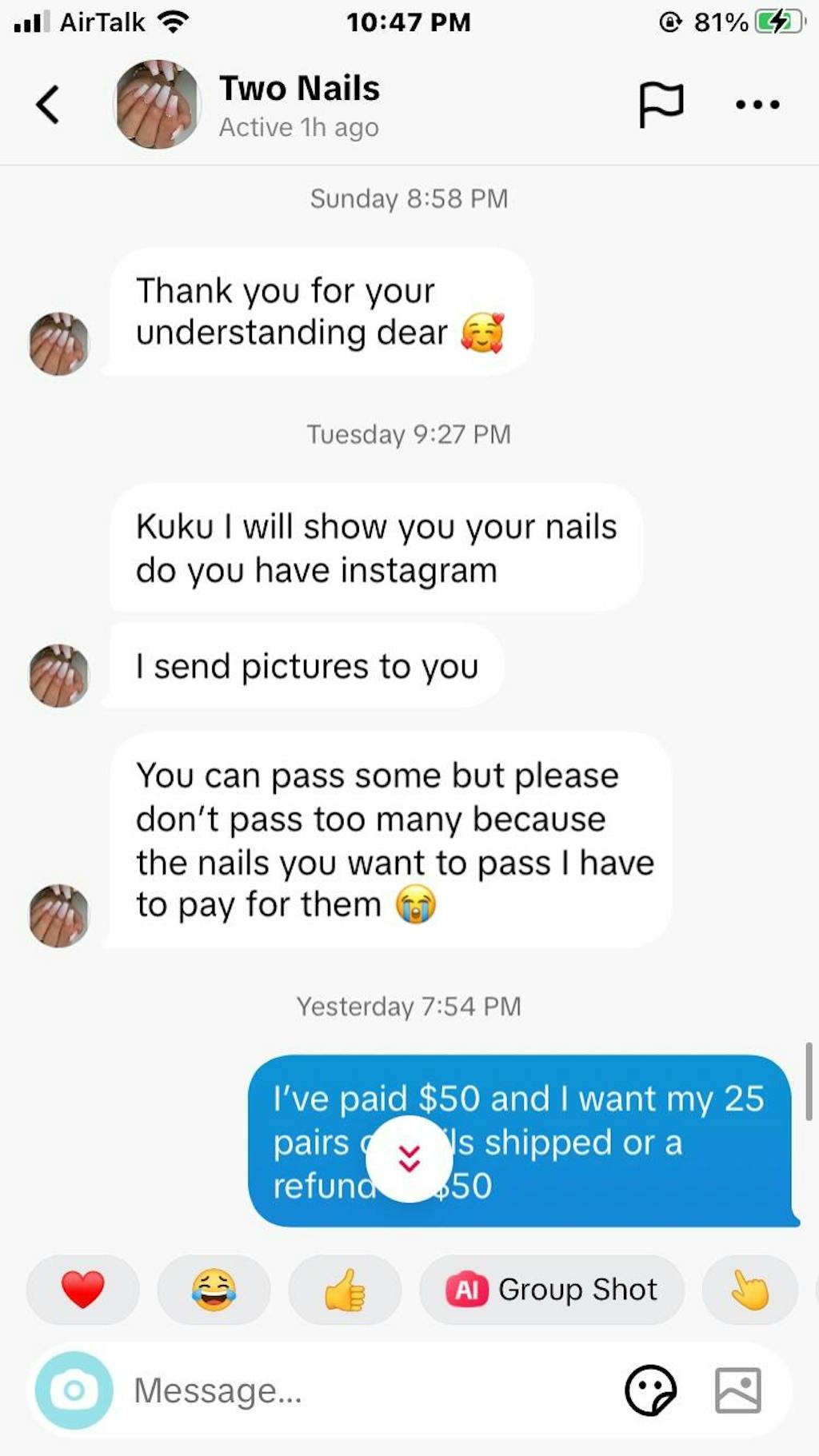Open the three-dot overflow menu
The width and height of the screenshot is (819, 1456).
click(757, 105)
